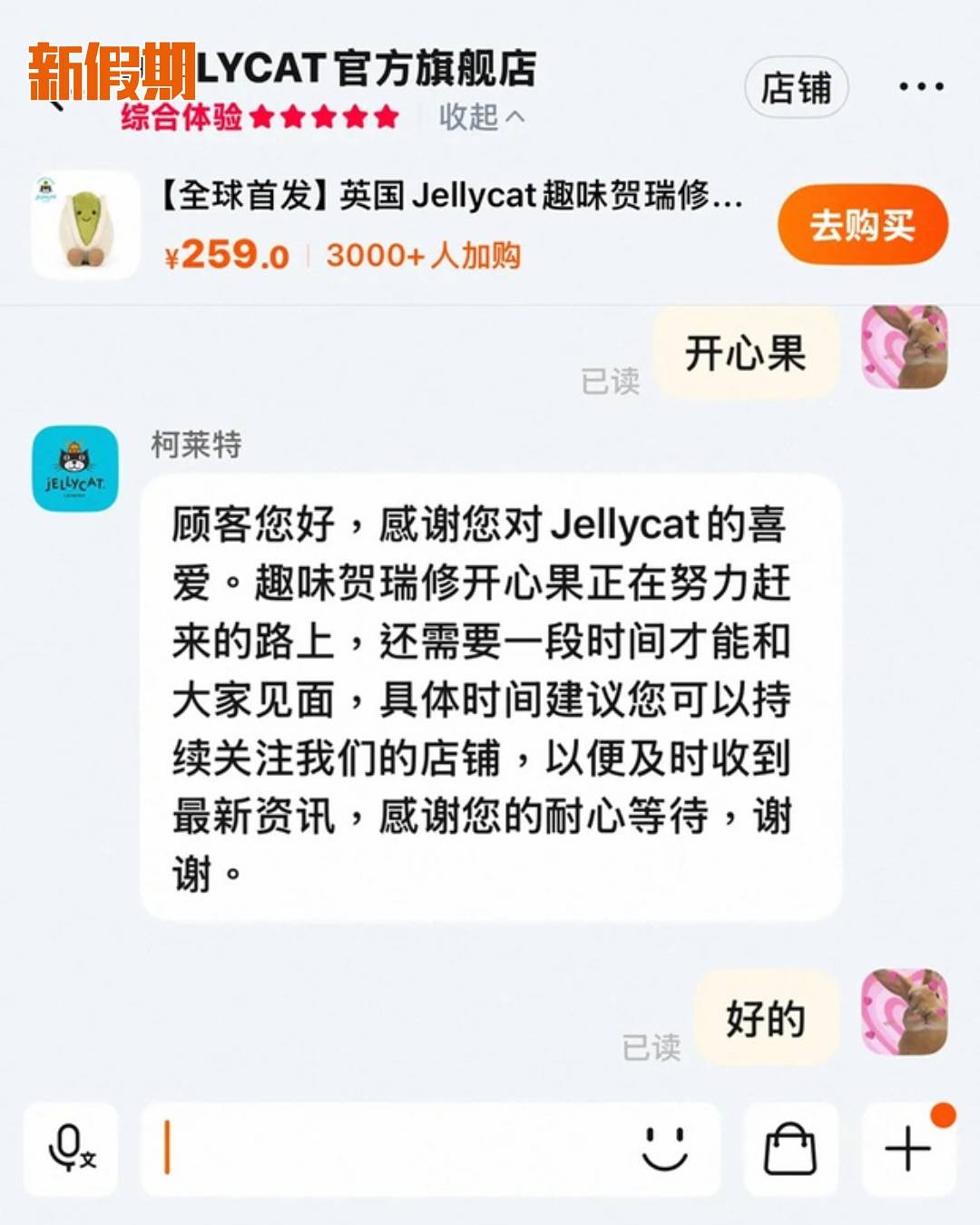
Task: Open the 店铺 store page button
Action: click(x=796, y=88)
